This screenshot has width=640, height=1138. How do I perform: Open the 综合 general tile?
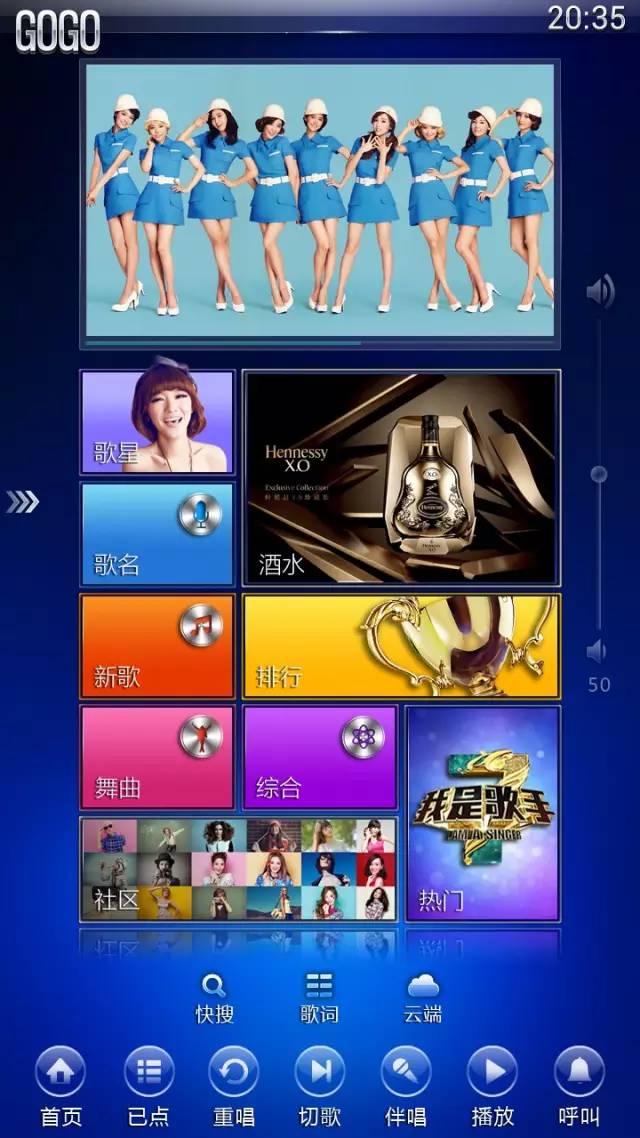point(320,758)
